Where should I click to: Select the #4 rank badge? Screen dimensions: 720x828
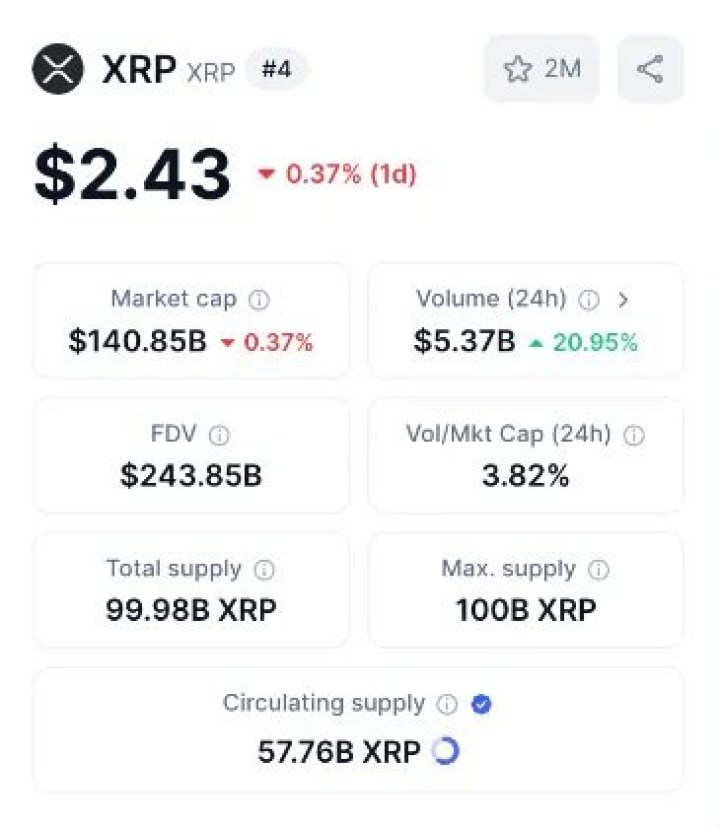coord(277,69)
